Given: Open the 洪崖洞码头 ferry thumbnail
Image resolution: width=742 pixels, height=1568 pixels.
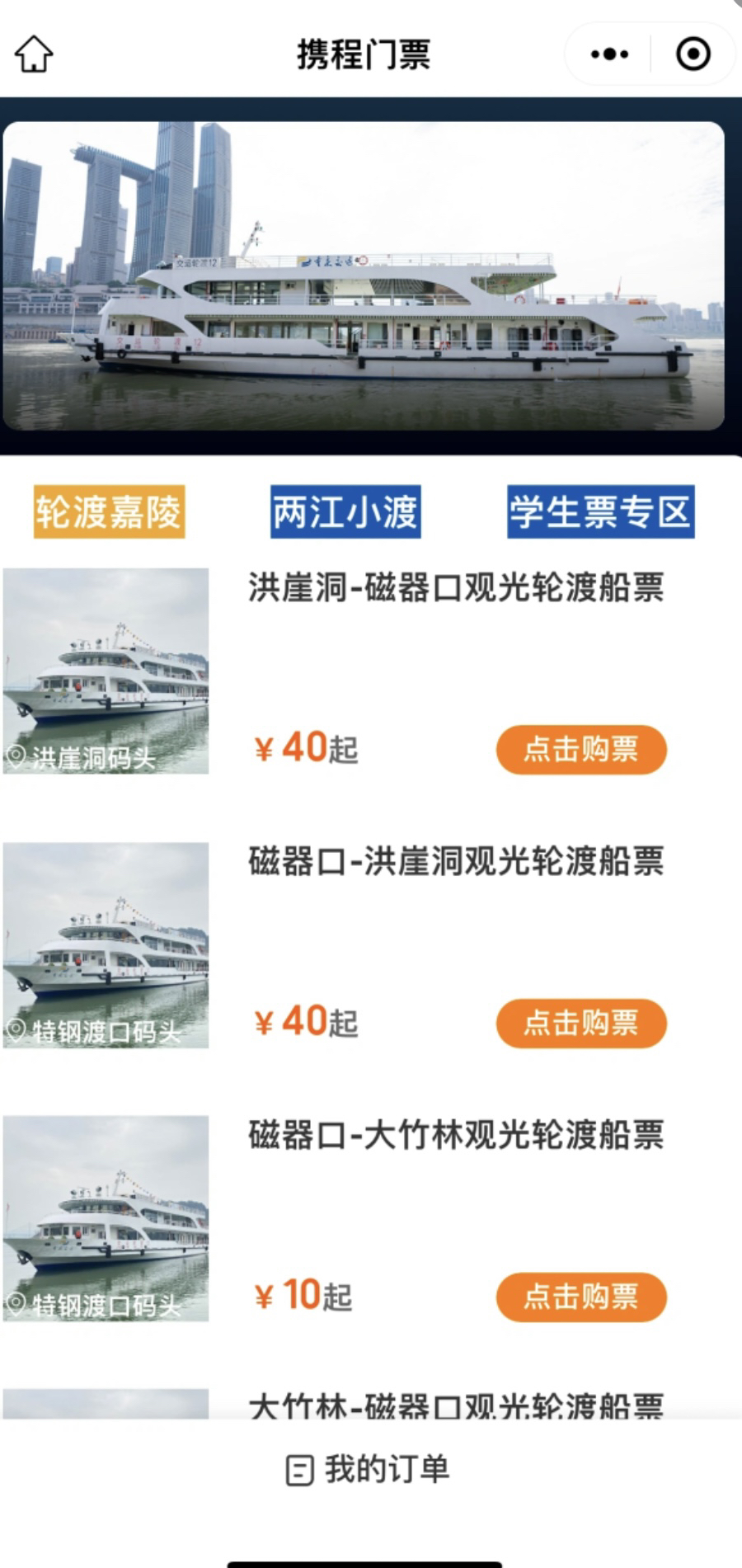Looking at the screenshot, I should pyautogui.click(x=106, y=671).
